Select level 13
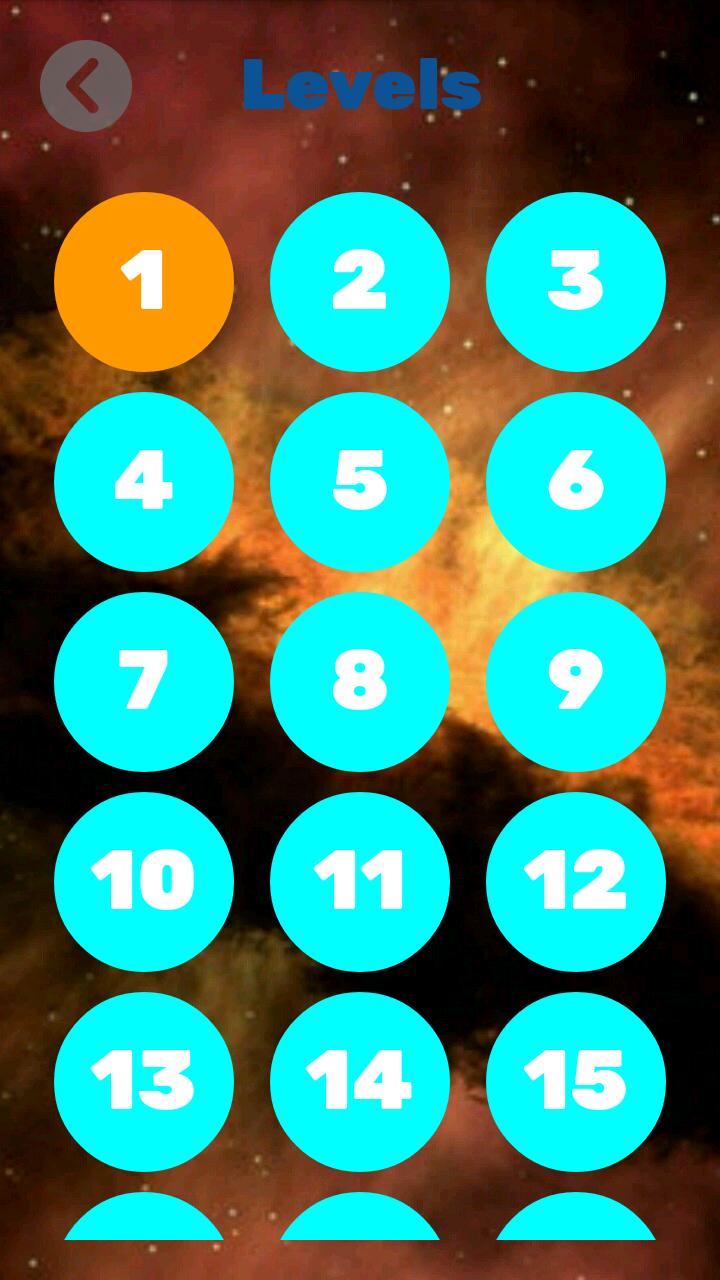 coord(144,1082)
